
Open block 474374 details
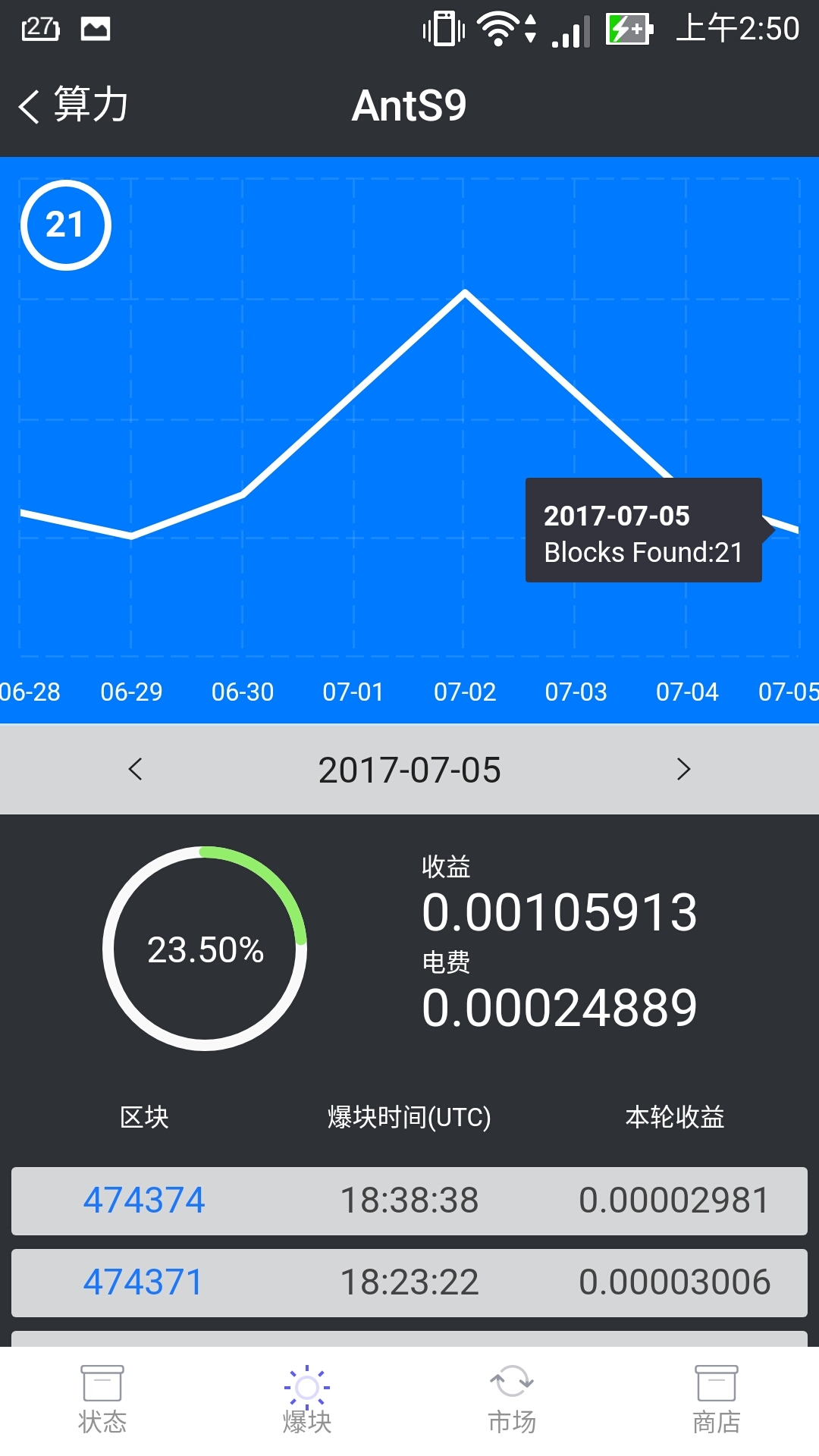click(x=144, y=1200)
